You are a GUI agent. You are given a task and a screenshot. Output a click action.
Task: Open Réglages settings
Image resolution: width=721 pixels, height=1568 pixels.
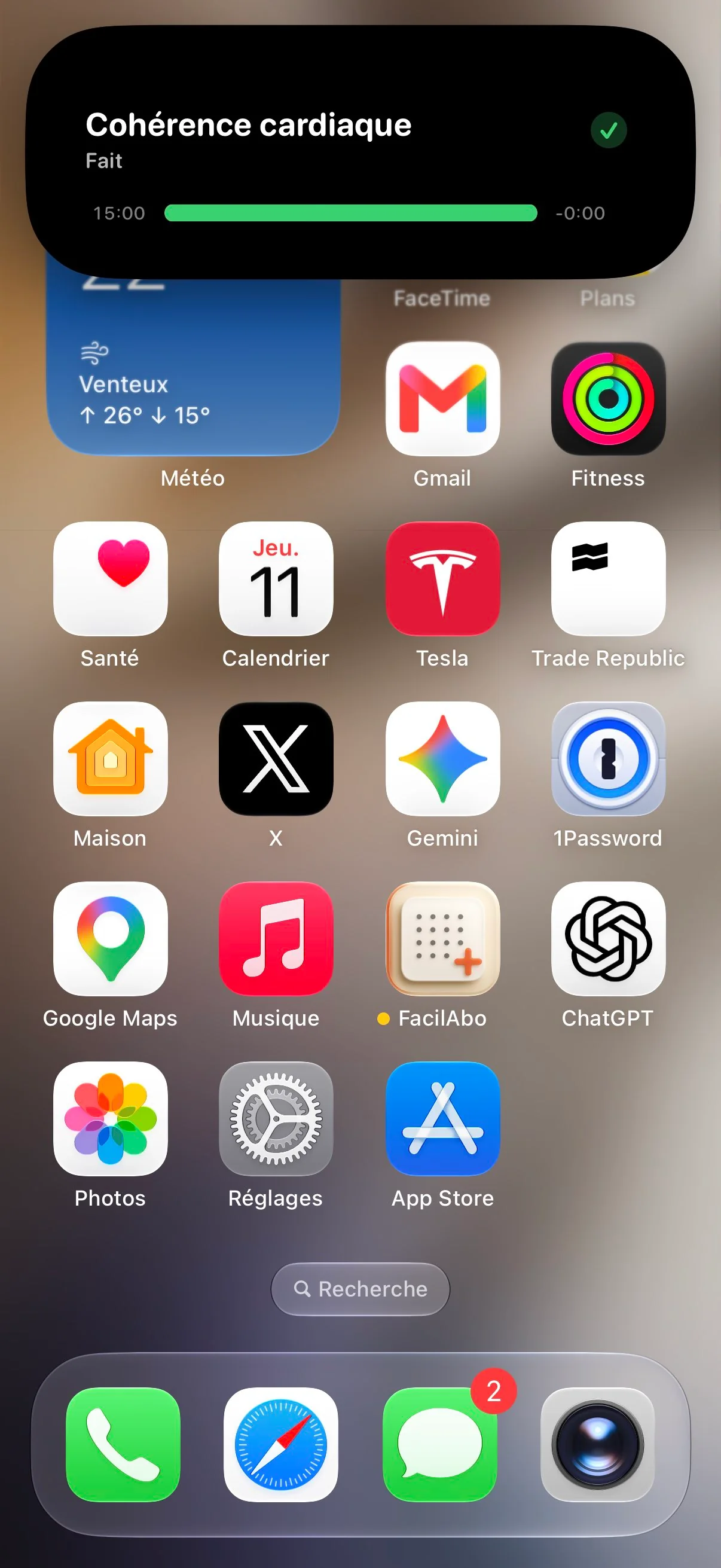tap(276, 1119)
